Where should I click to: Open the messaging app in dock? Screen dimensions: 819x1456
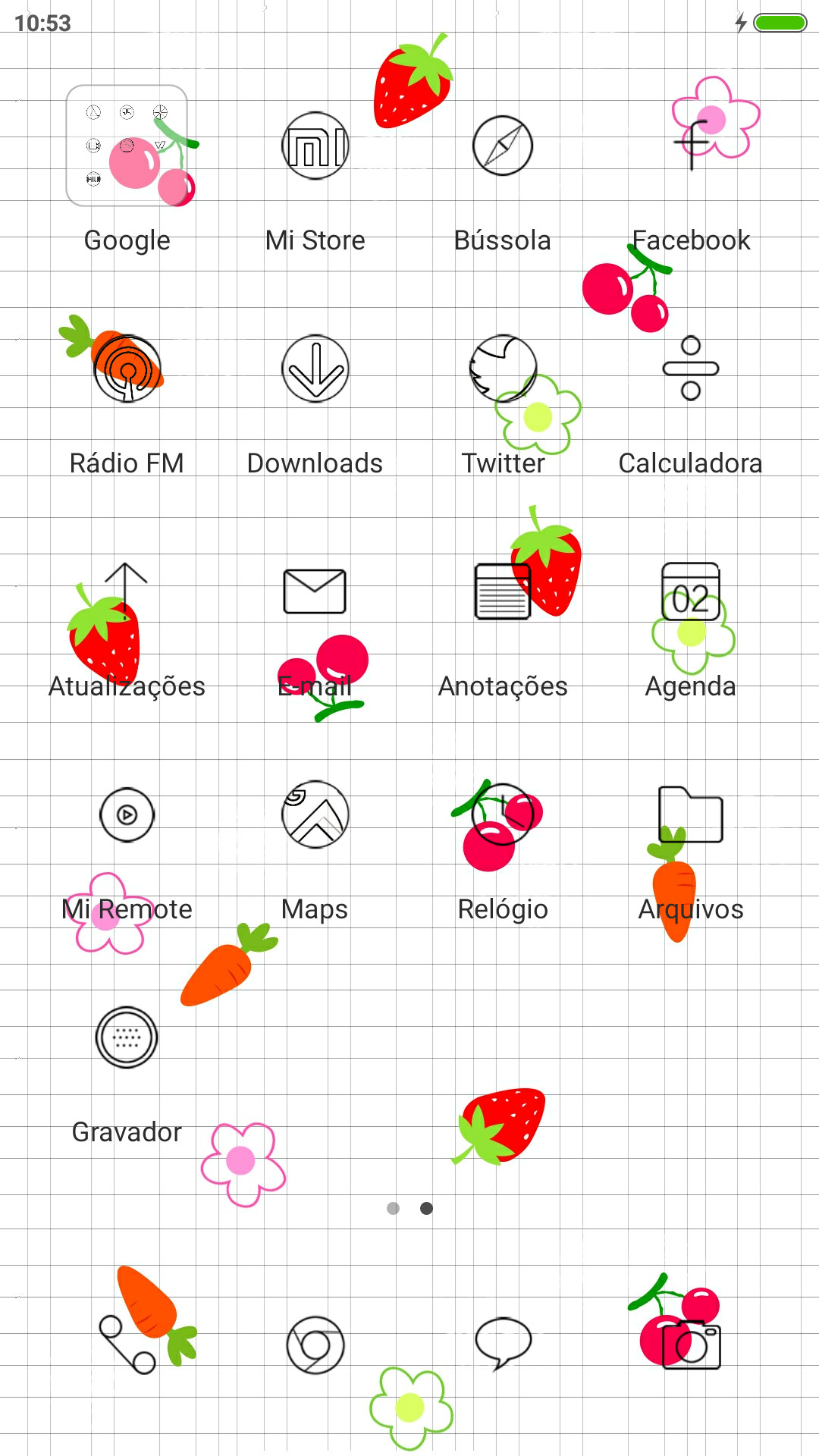point(503,1344)
